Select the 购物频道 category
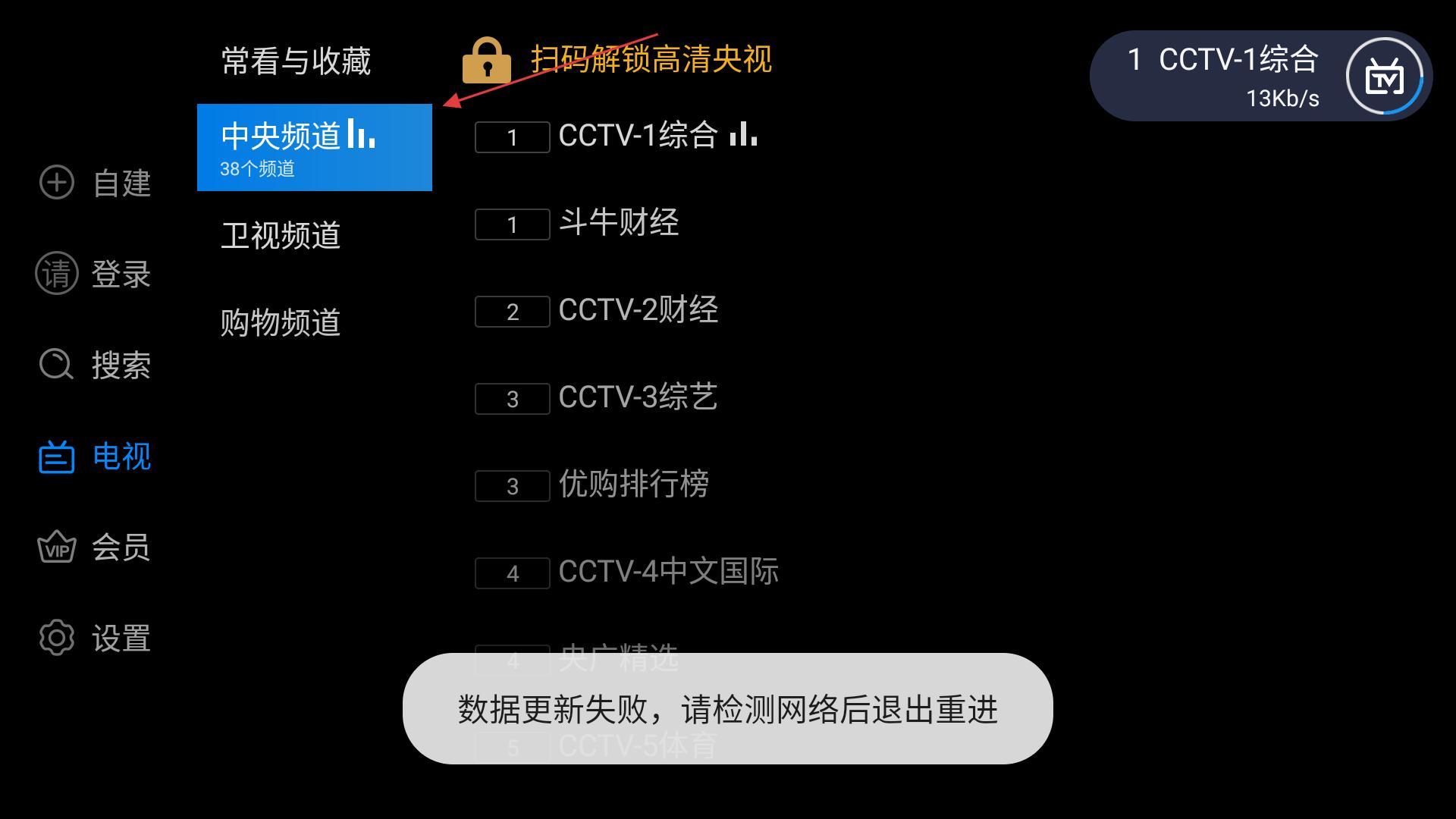The image size is (1456, 819). (x=281, y=322)
